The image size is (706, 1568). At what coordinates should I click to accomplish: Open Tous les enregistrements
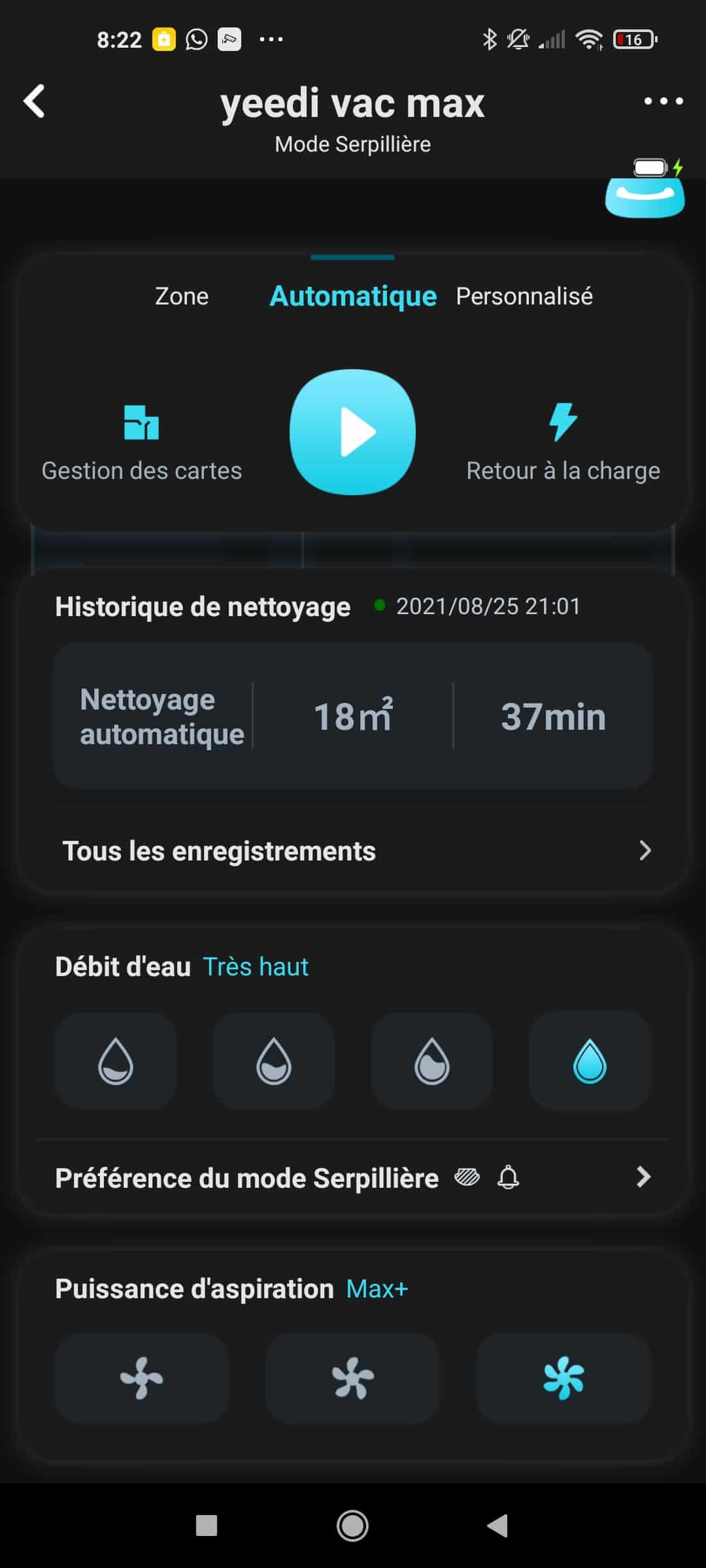click(353, 851)
